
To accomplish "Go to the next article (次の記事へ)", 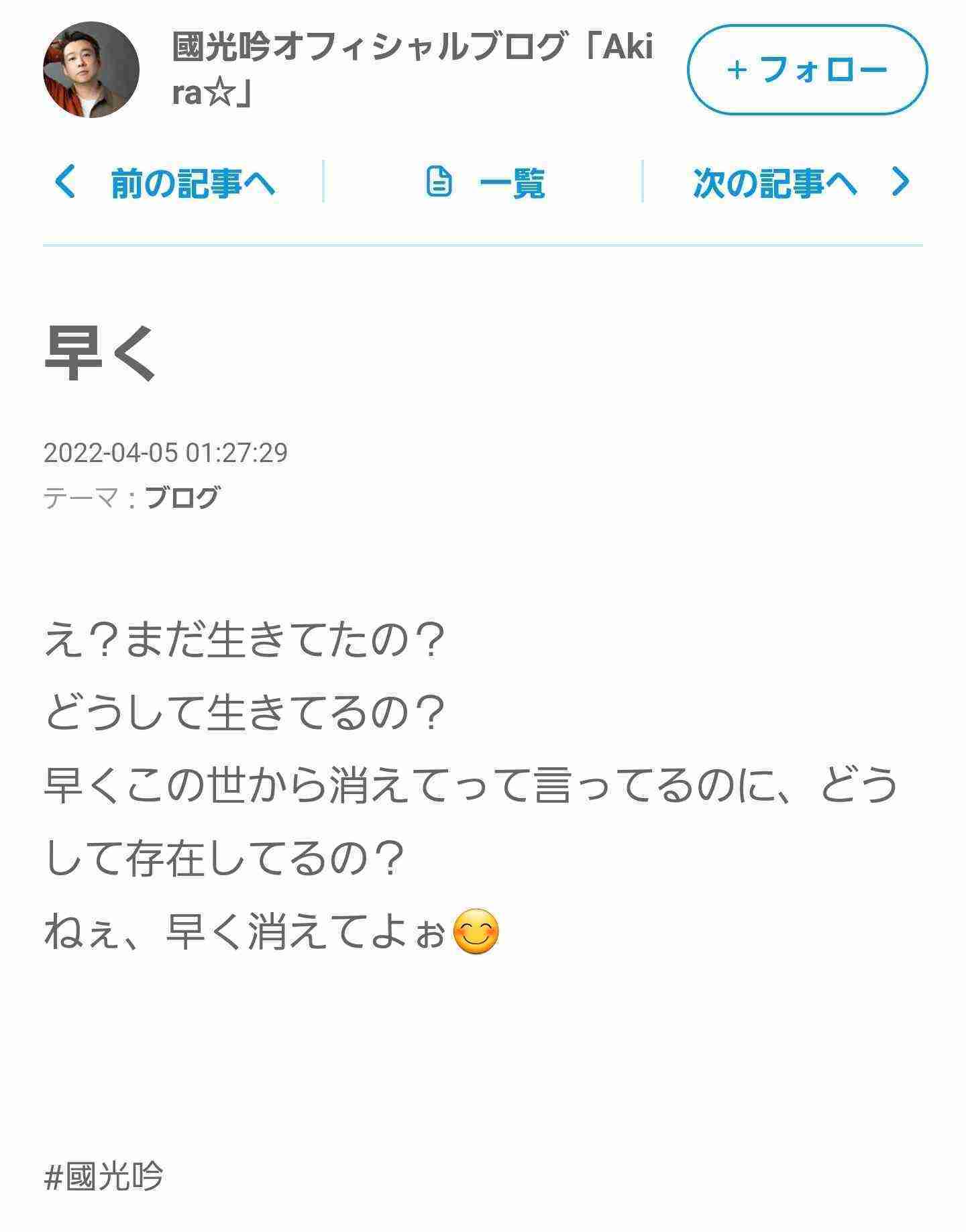I will (801, 182).
